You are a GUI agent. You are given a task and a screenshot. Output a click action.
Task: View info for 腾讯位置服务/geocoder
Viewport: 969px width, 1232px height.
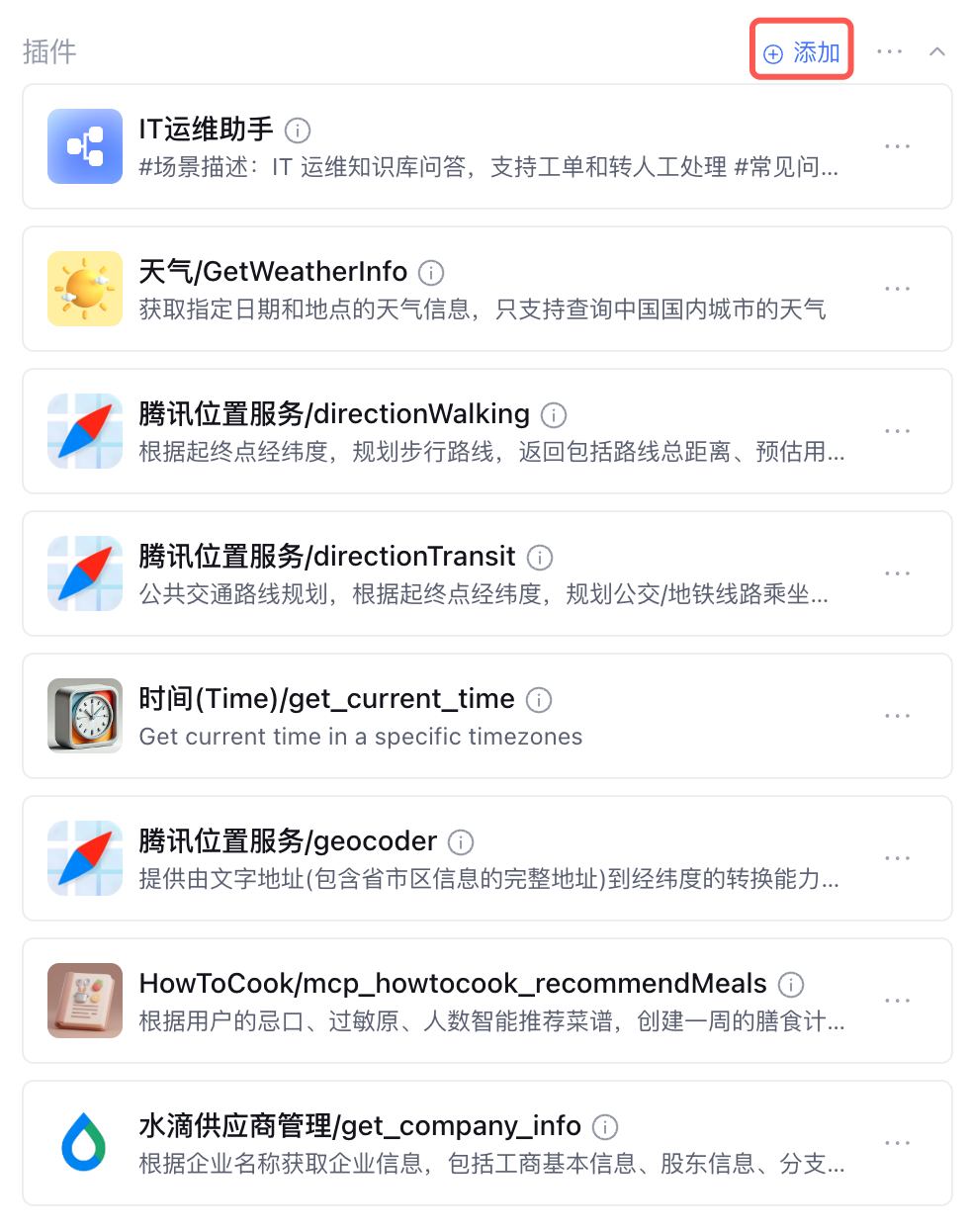click(461, 842)
